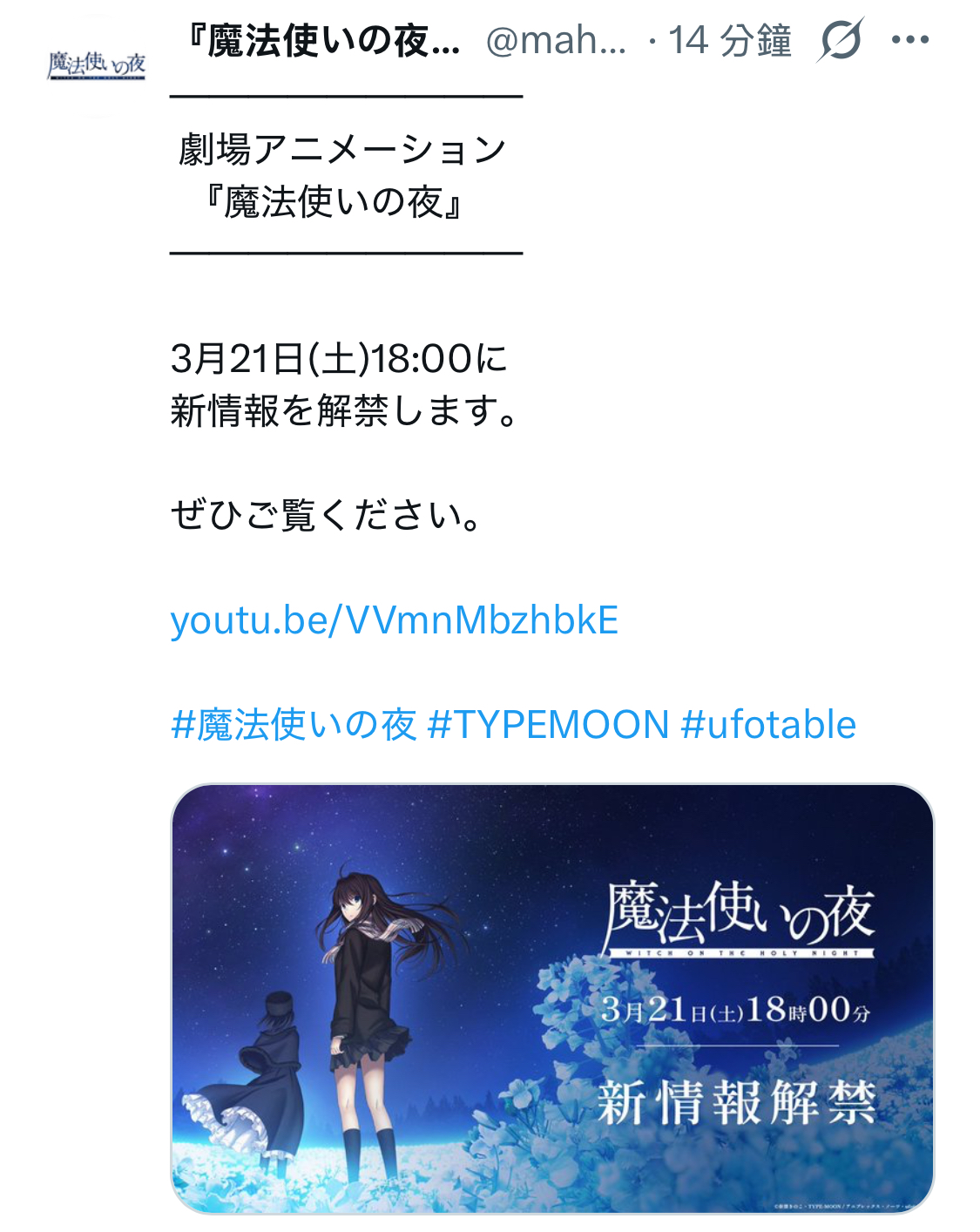Open the #魔法使いの夜 hashtag
Viewport: 980px width, 1232px height.
[294, 725]
